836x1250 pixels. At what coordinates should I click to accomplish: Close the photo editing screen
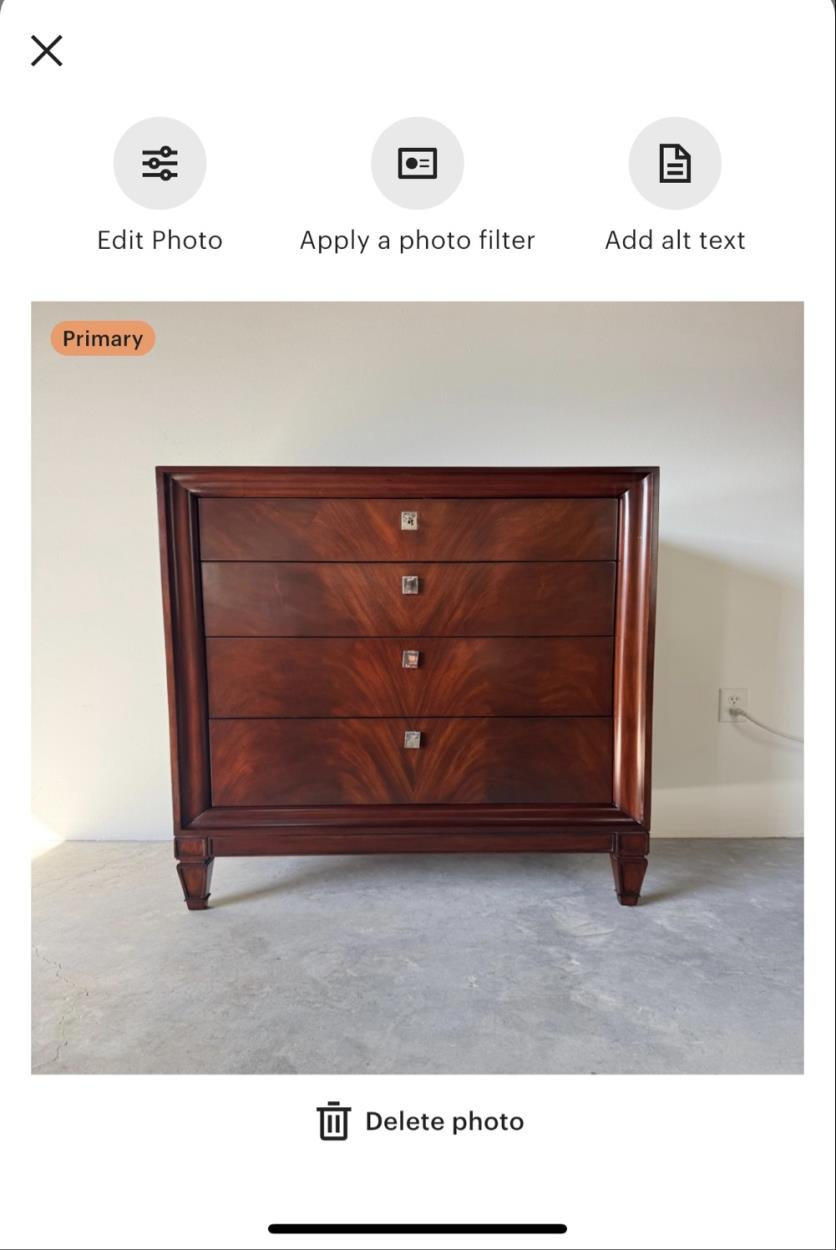[x=47, y=51]
